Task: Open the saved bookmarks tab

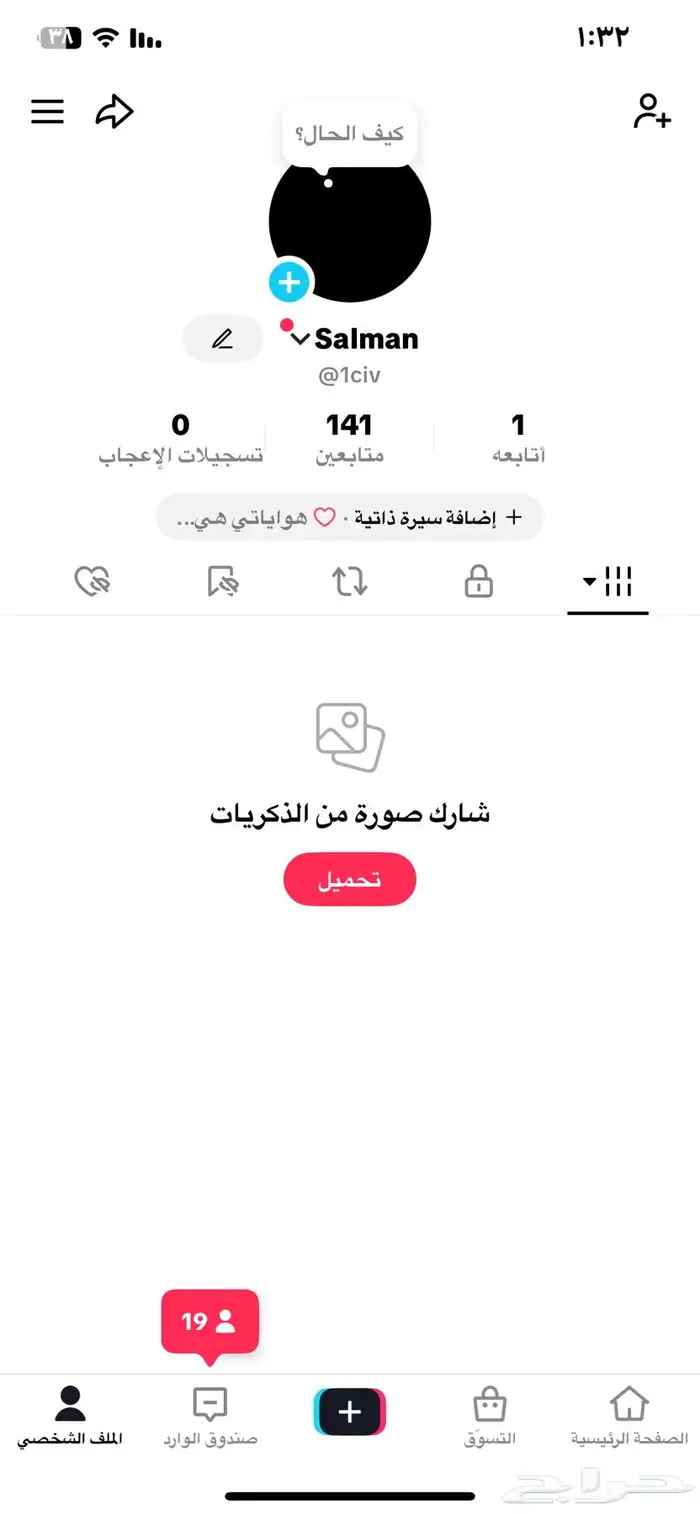Action: coord(222,581)
